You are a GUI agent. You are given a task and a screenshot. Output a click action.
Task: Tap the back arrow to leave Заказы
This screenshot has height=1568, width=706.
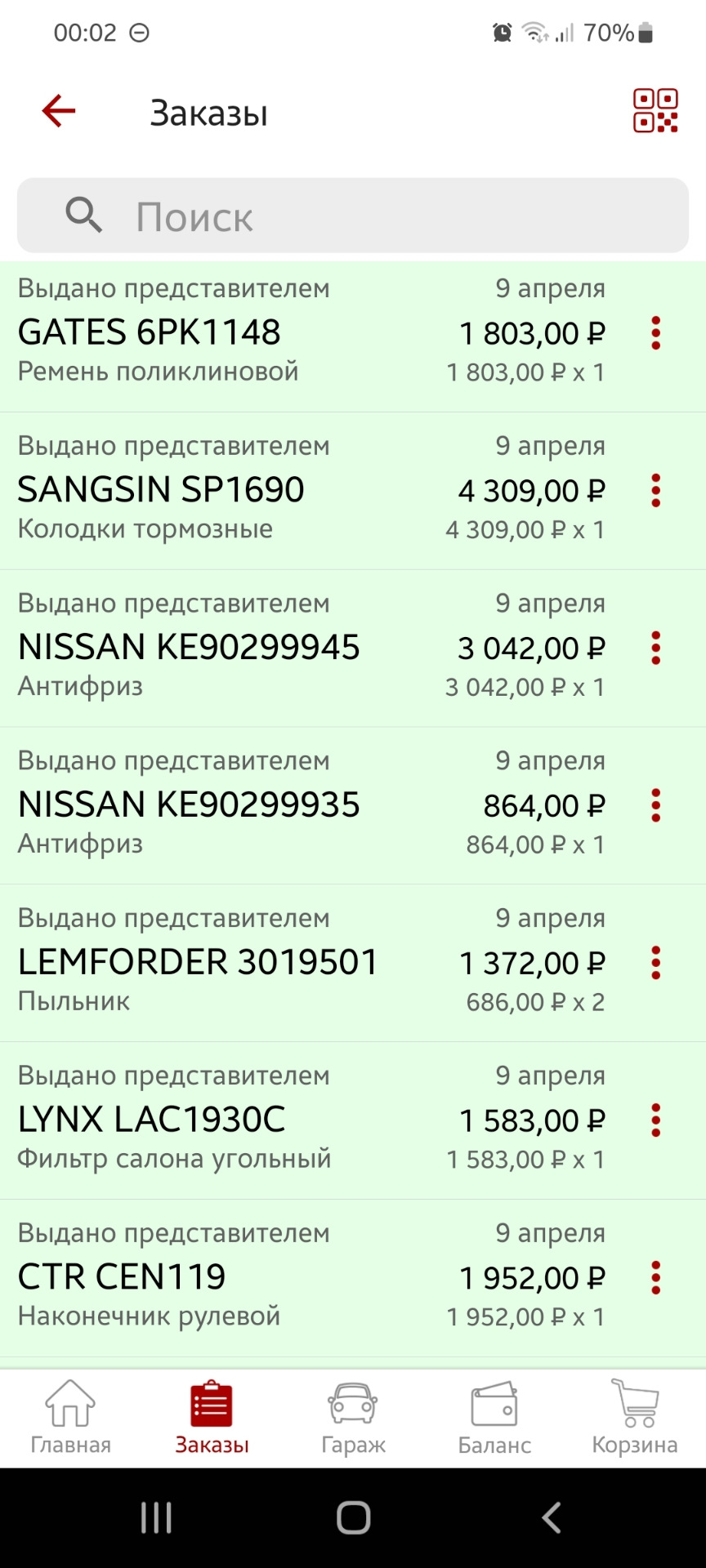pos(57,110)
